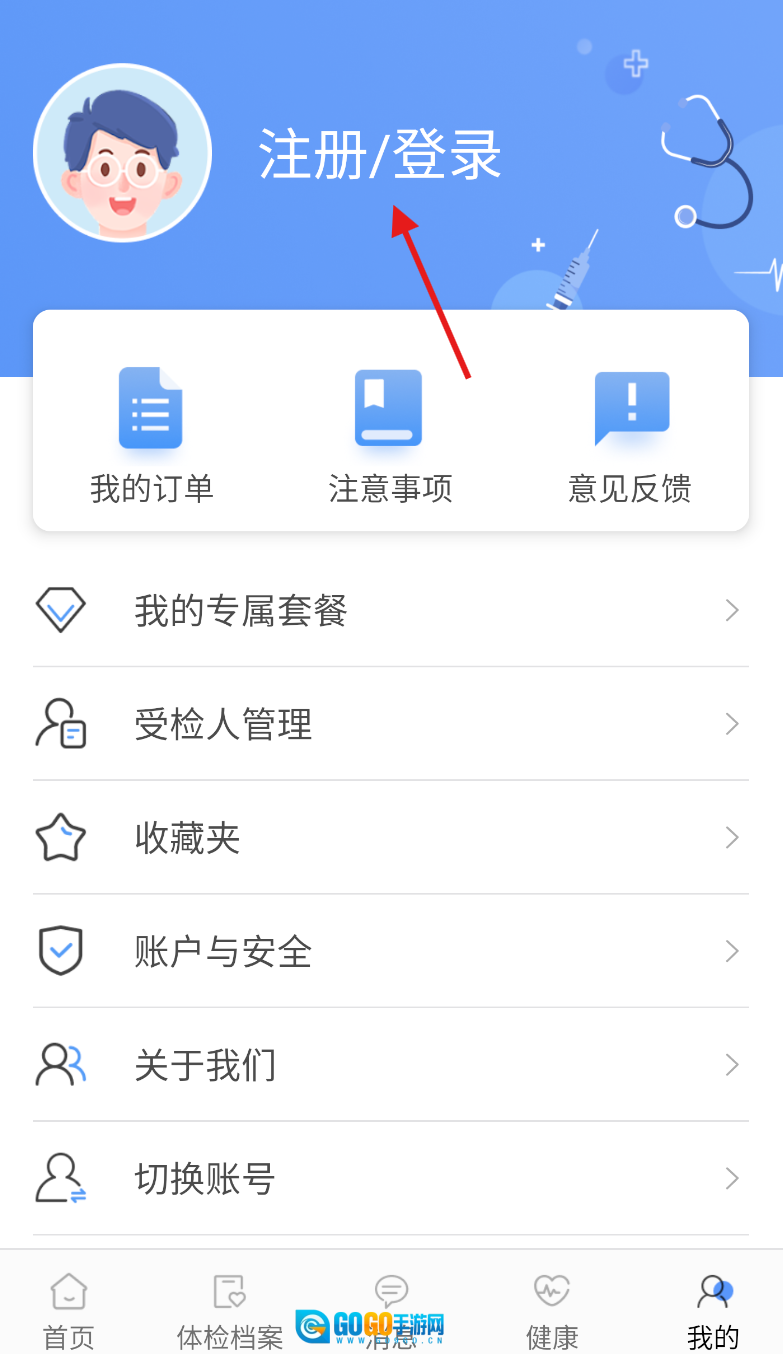Tap the profile avatar picture
Screen dimensions: 783x1354
click(x=122, y=153)
